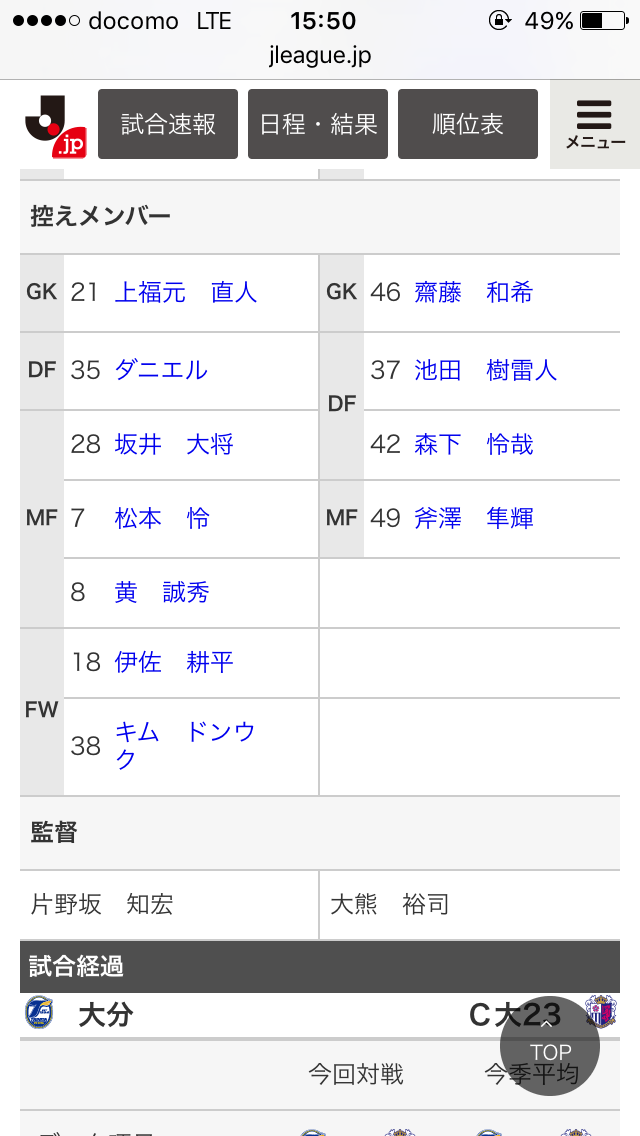This screenshot has width=640, height=1136.
Task: View player 斧澤 隼輝 profile
Action: (x=474, y=518)
